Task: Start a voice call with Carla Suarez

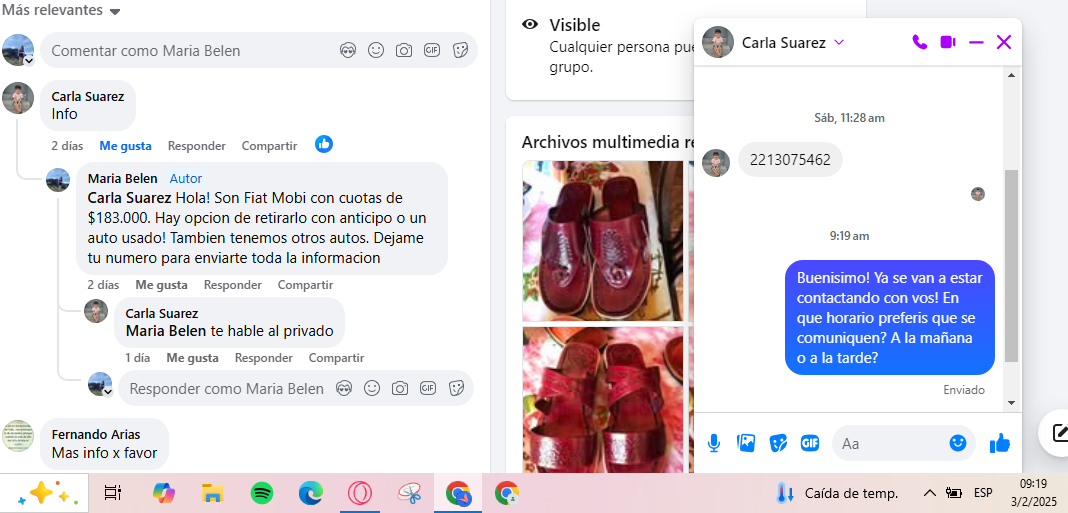Action: click(919, 42)
